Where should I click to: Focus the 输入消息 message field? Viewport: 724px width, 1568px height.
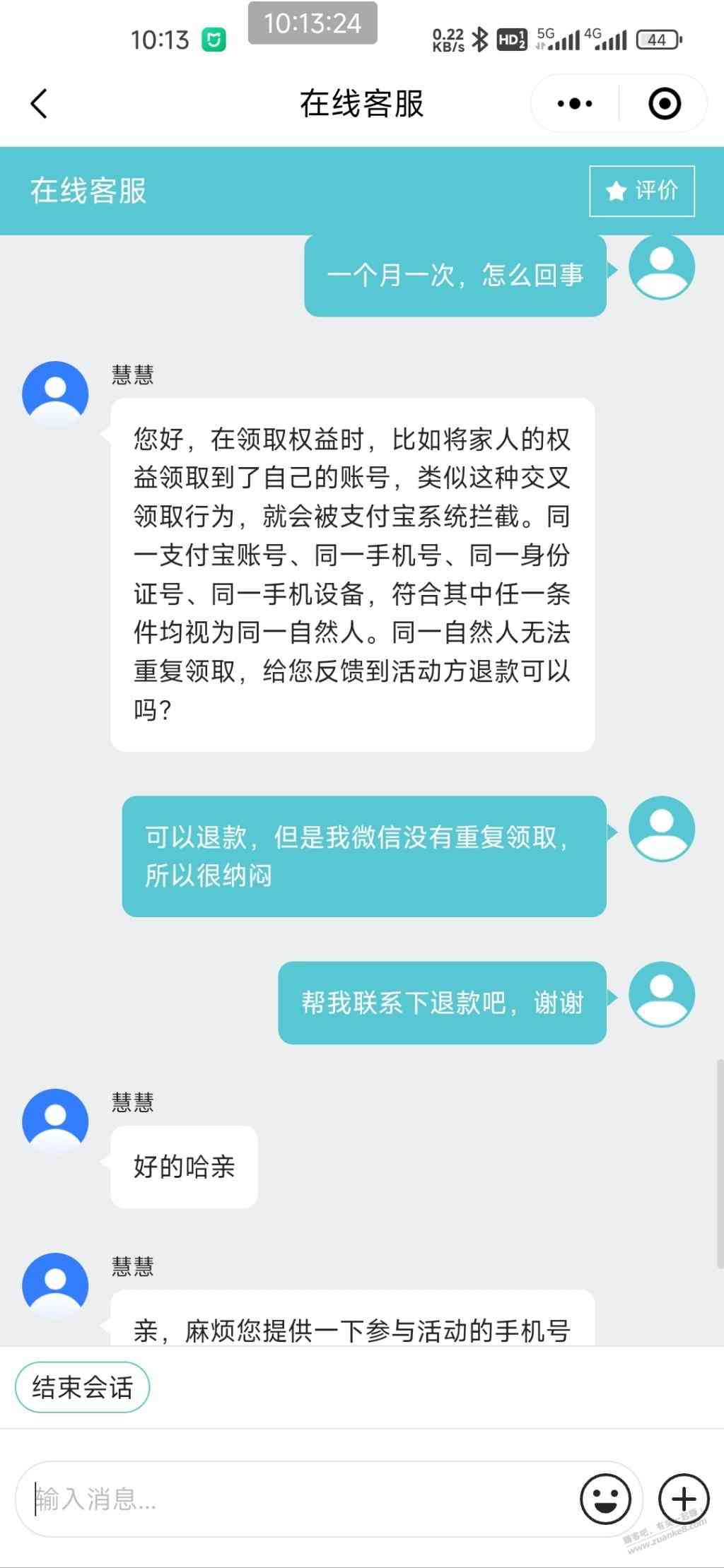[x=297, y=1498]
